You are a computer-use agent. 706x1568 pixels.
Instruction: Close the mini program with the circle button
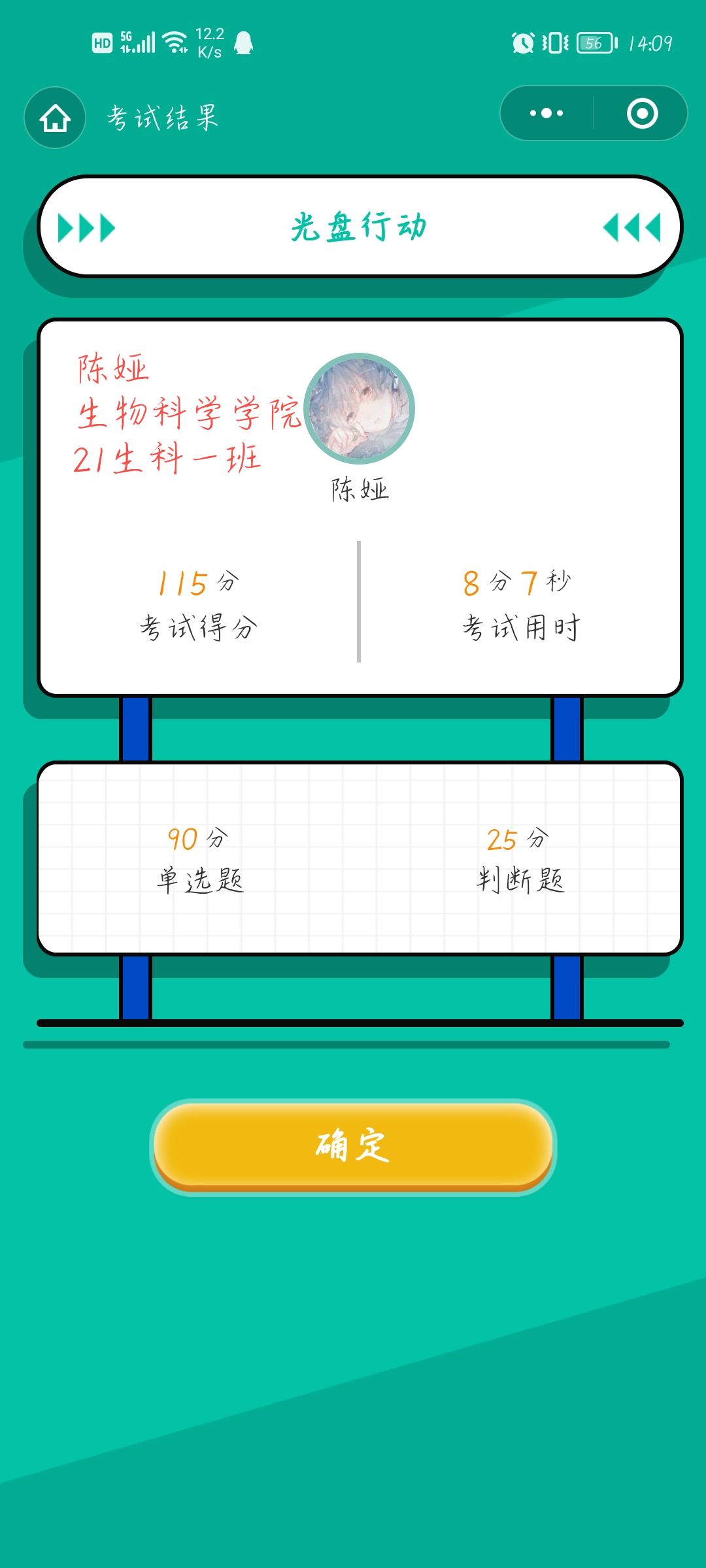point(642,113)
